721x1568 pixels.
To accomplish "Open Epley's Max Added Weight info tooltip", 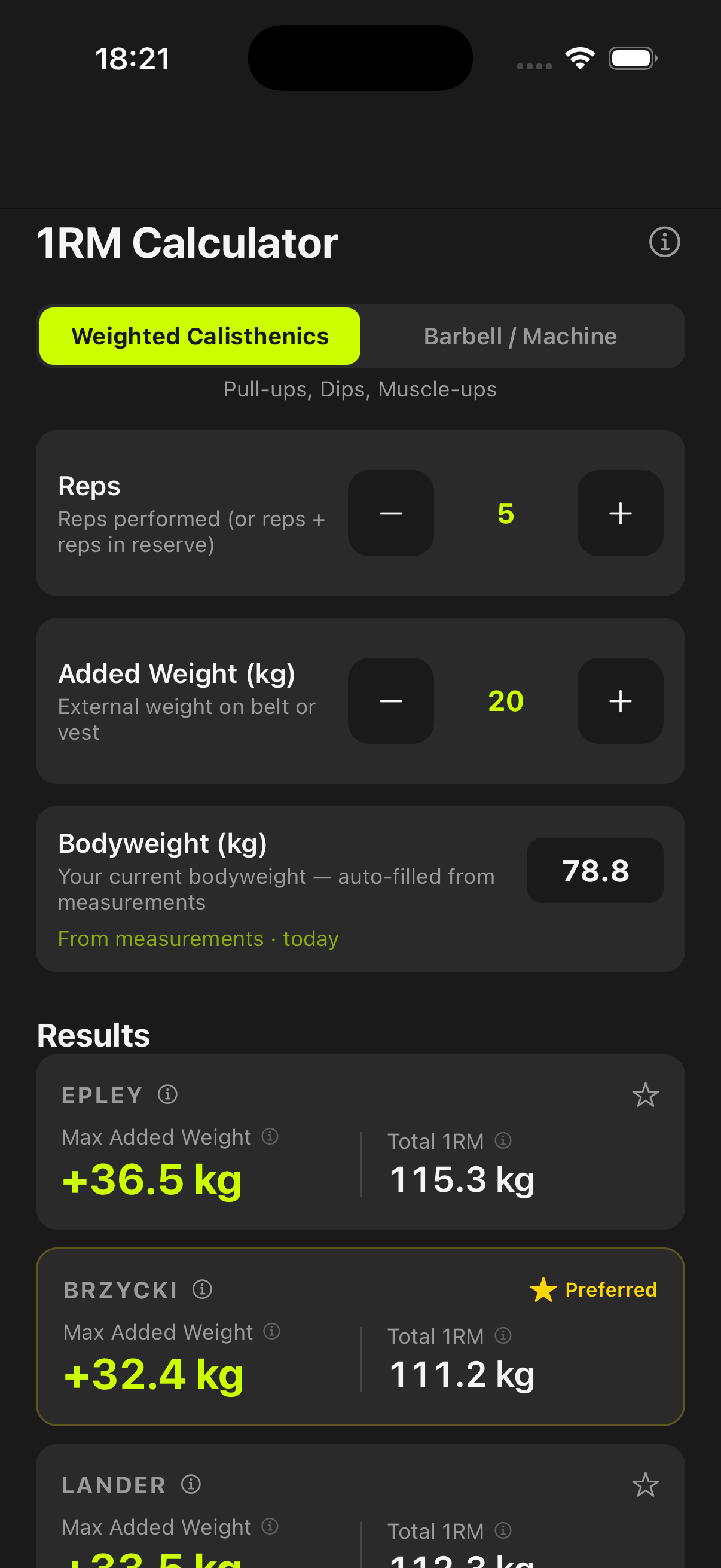I will (x=271, y=1136).
